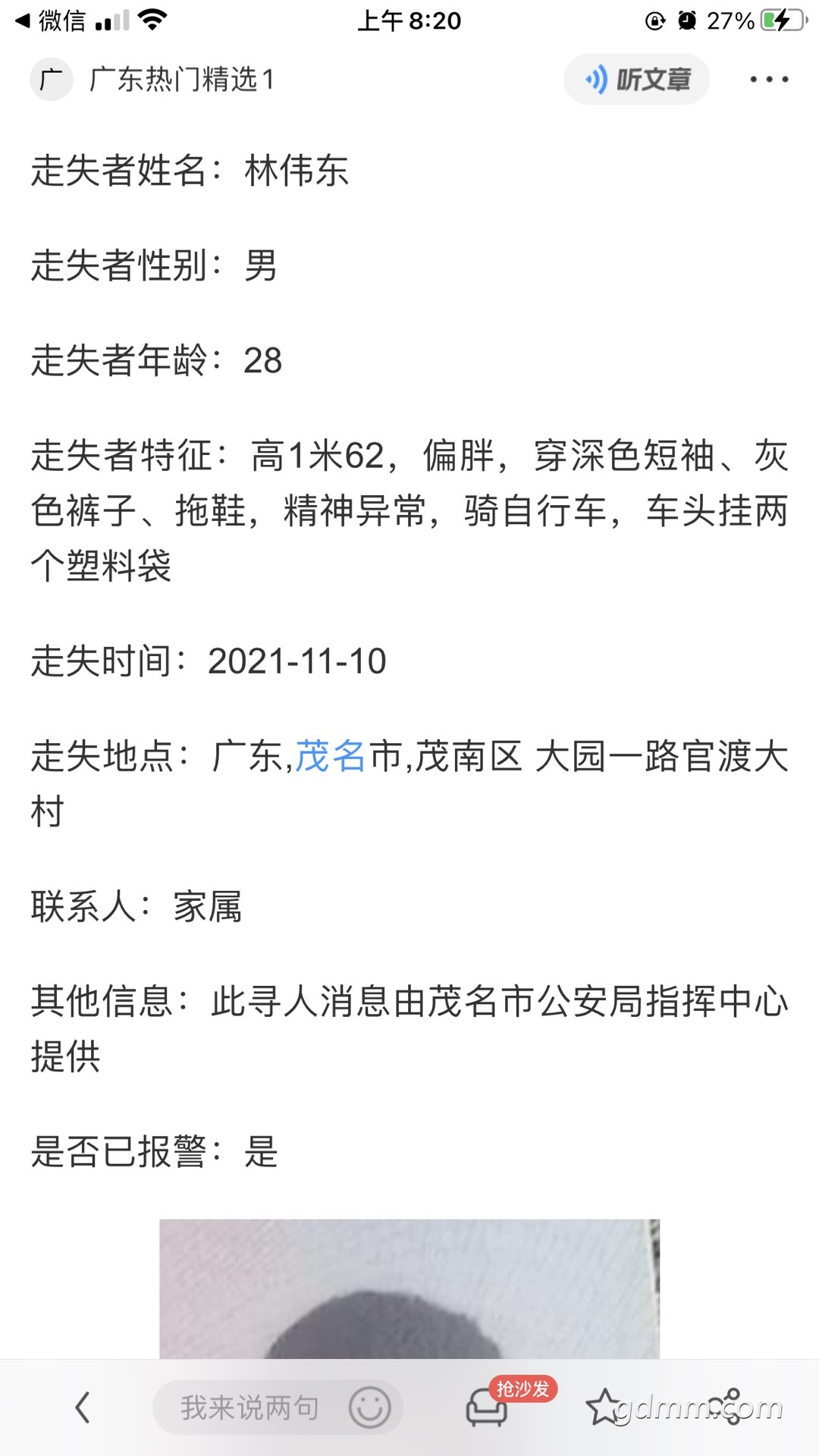This screenshot has width=819, height=1456.
Task: Tap 听文章 to listen to article
Action: tap(636, 79)
